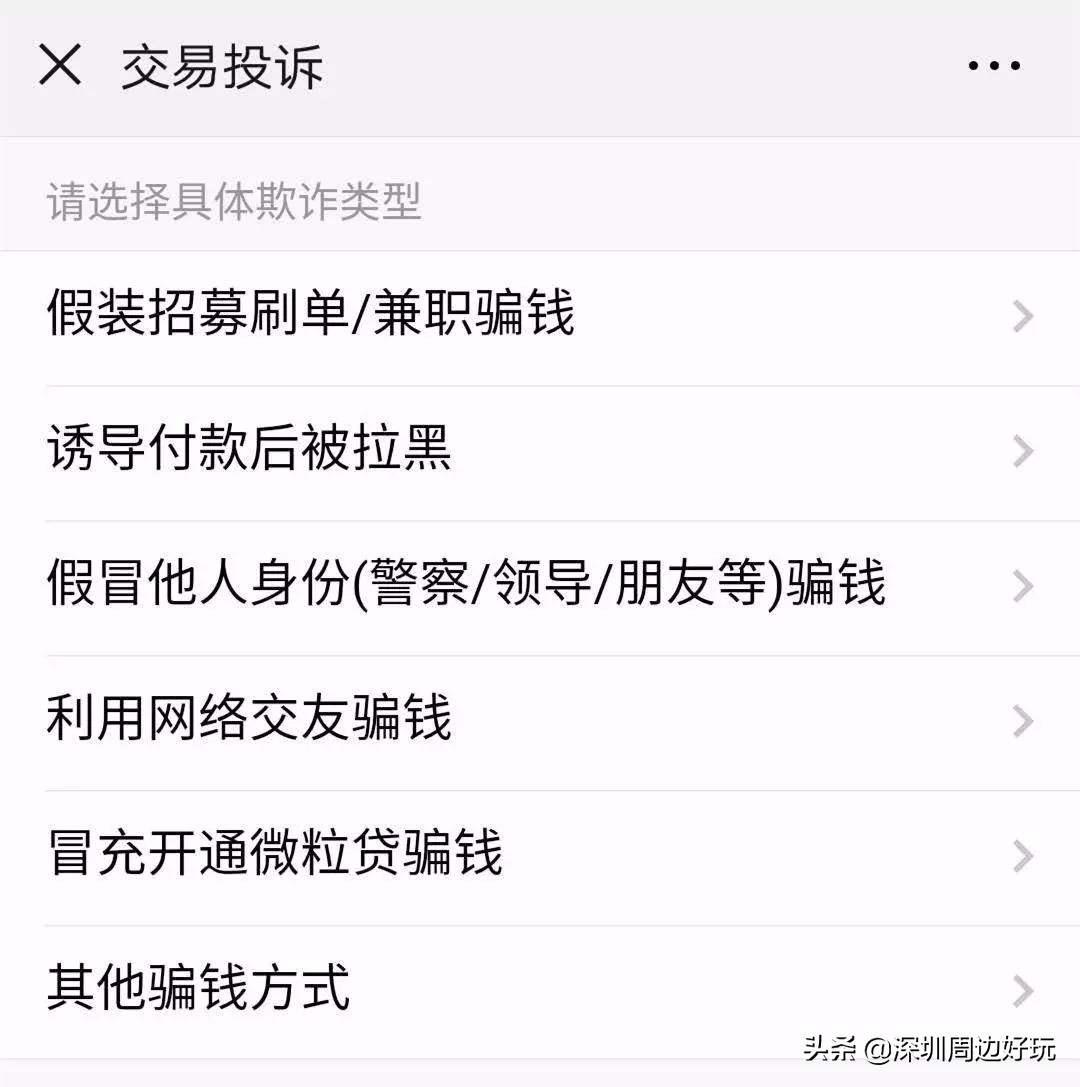Tap the top navigation bar area
The image size is (1080, 1087).
[540, 65]
